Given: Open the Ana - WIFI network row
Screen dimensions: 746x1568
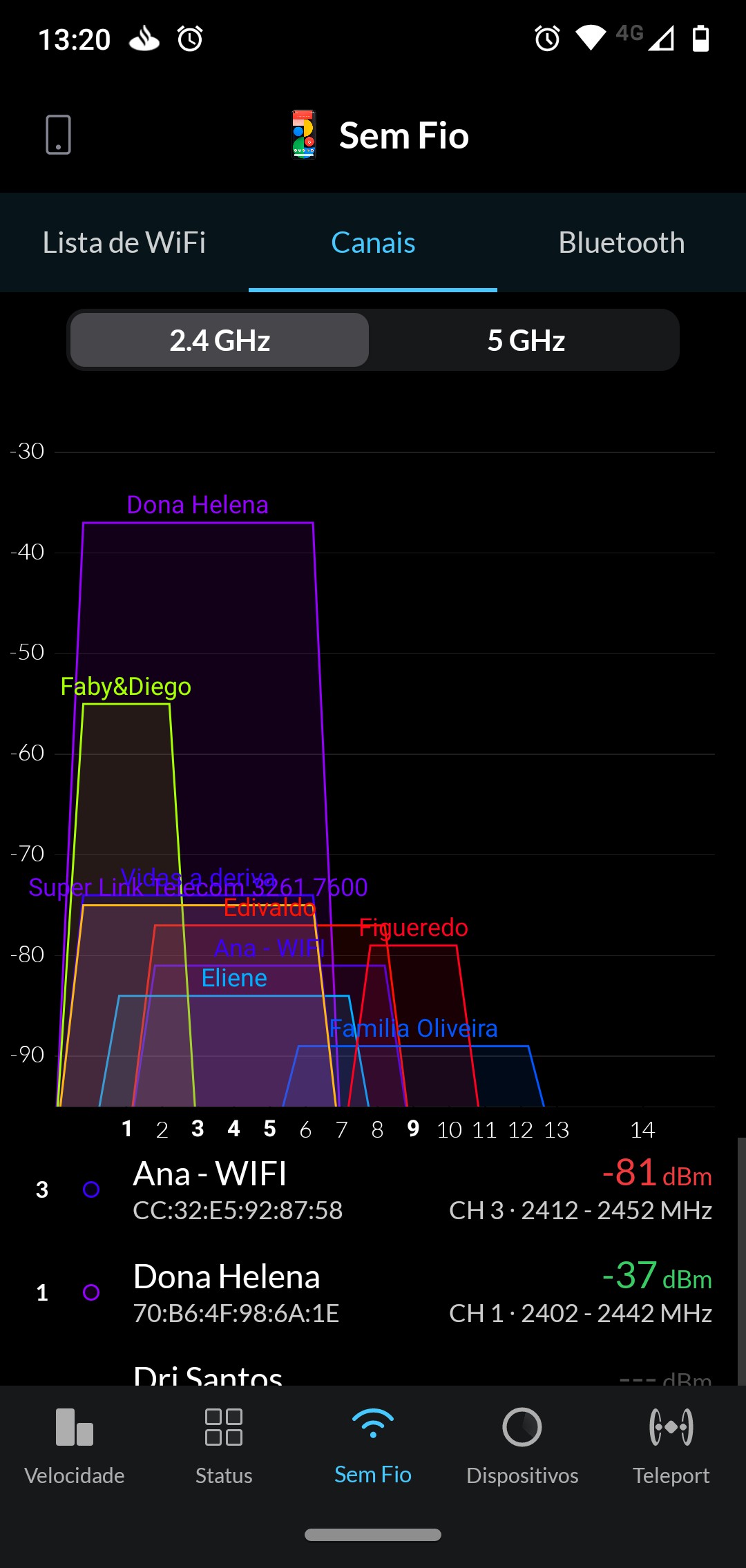Looking at the screenshot, I should 373,1191.
